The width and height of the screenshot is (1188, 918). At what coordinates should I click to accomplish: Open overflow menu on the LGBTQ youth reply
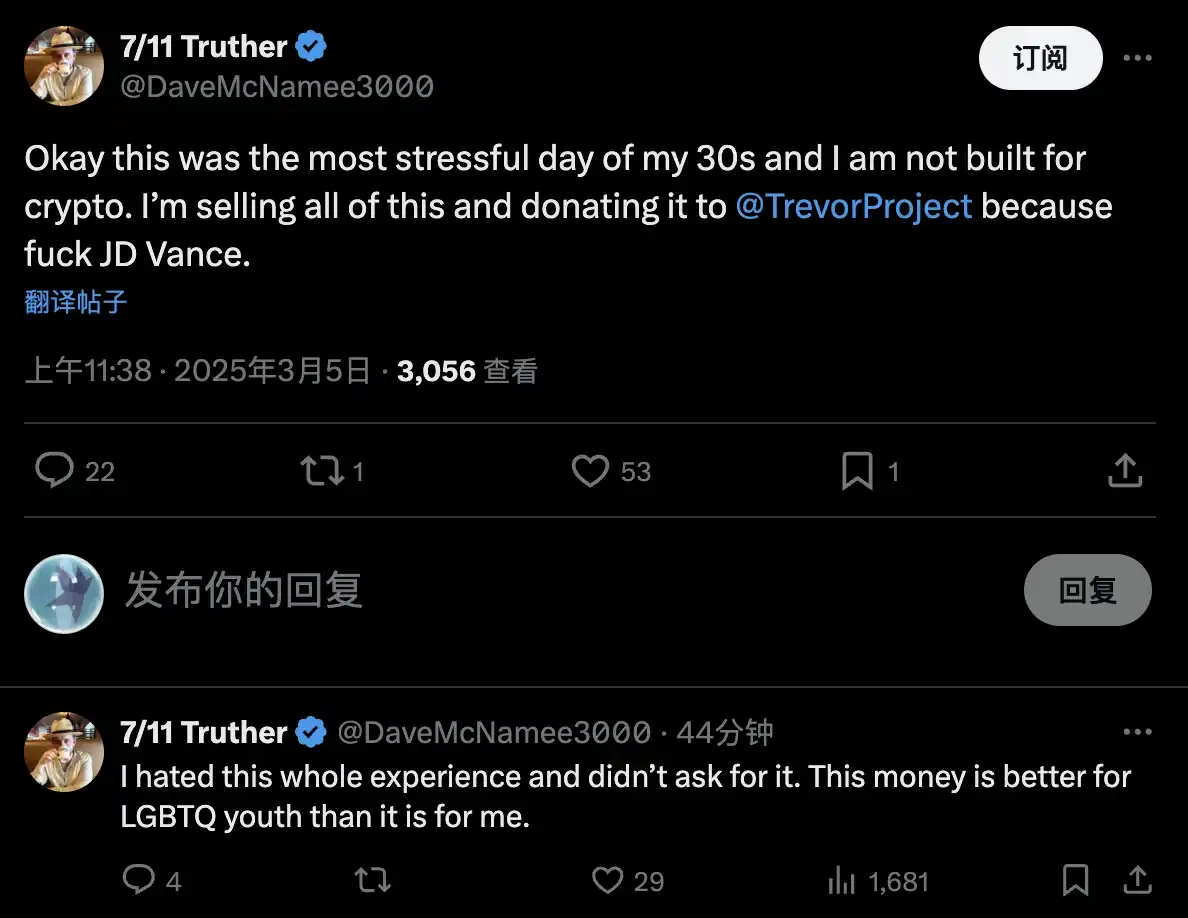click(x=1138, y=733)
